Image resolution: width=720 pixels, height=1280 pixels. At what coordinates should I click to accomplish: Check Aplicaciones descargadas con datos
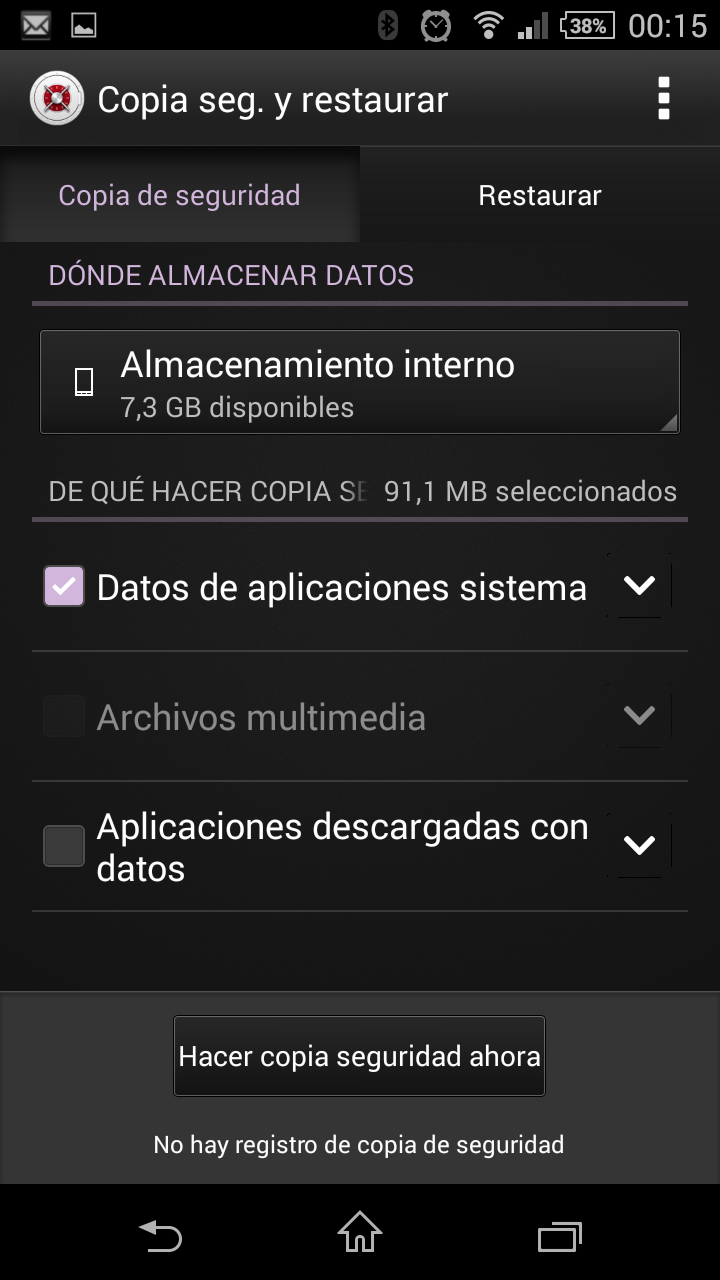tap(64, 846)
